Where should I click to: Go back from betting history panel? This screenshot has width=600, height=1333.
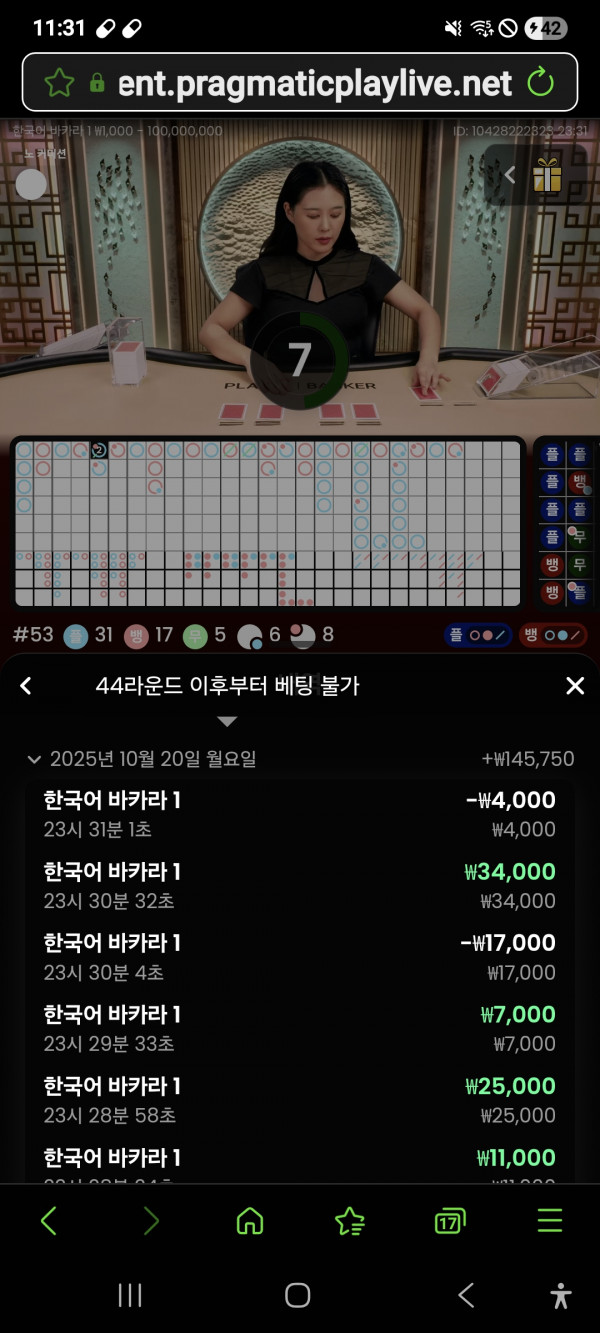tap(26, 686)
